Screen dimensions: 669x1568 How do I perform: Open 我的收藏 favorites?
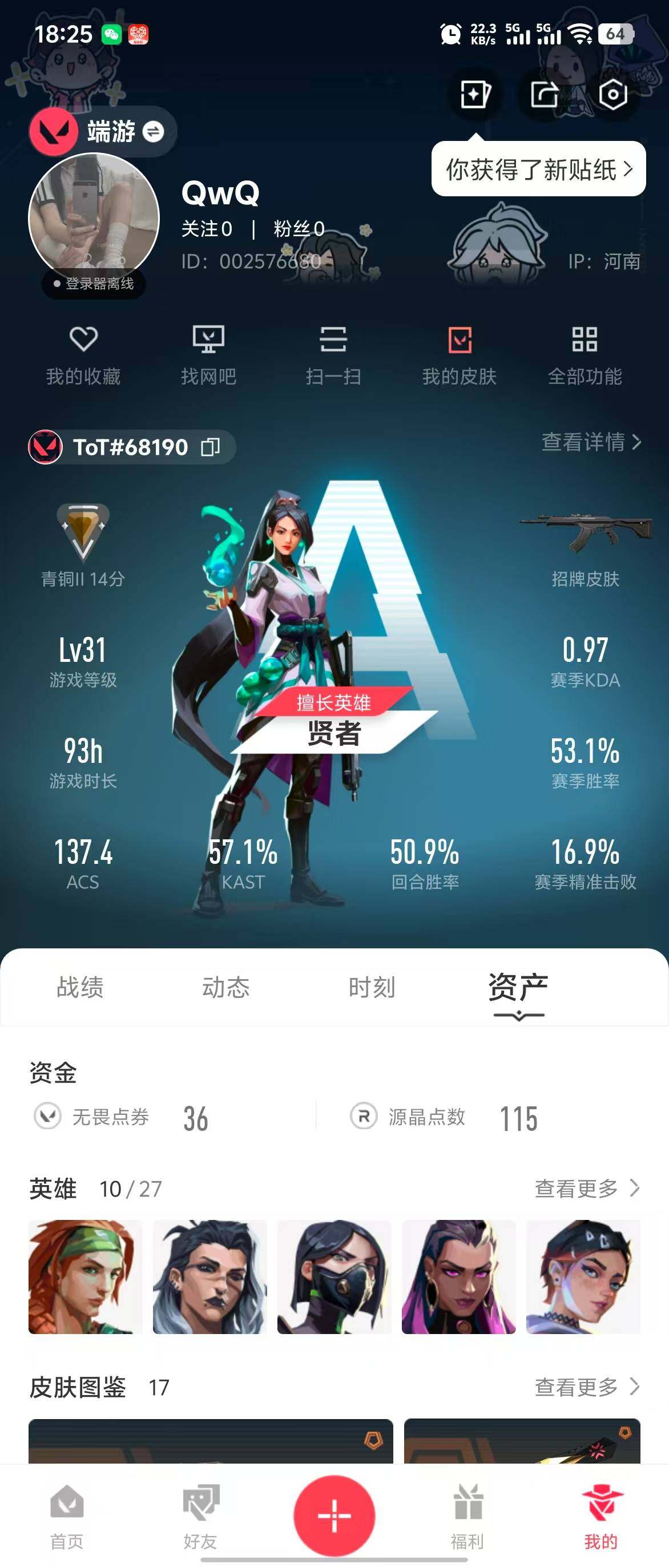(x=83, y=355)
